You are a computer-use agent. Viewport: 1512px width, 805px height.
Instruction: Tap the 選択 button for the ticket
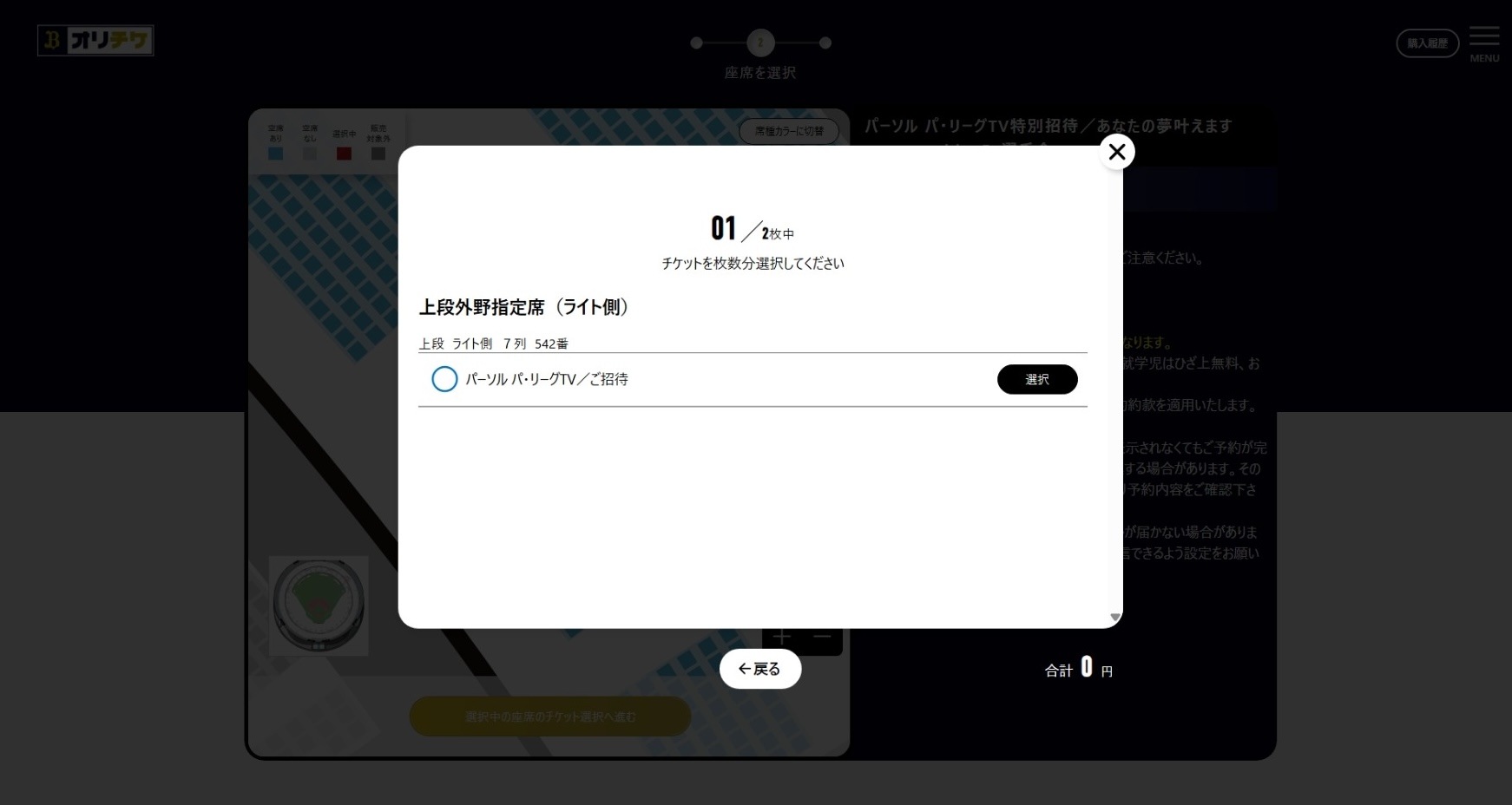pyautogui.click(x=1036, y=379)
